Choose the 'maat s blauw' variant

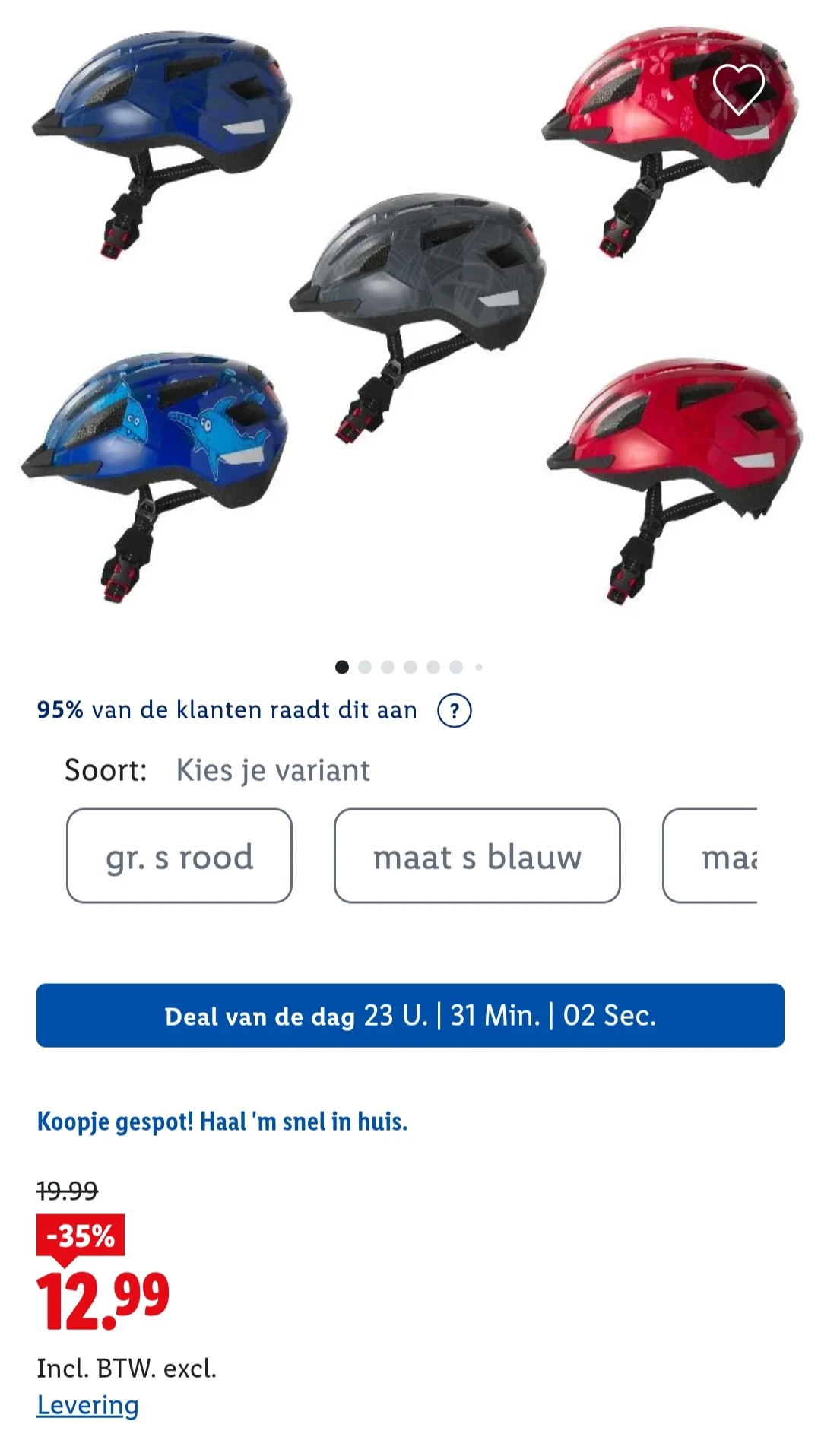pyautogui.click(x=477, y=856)
